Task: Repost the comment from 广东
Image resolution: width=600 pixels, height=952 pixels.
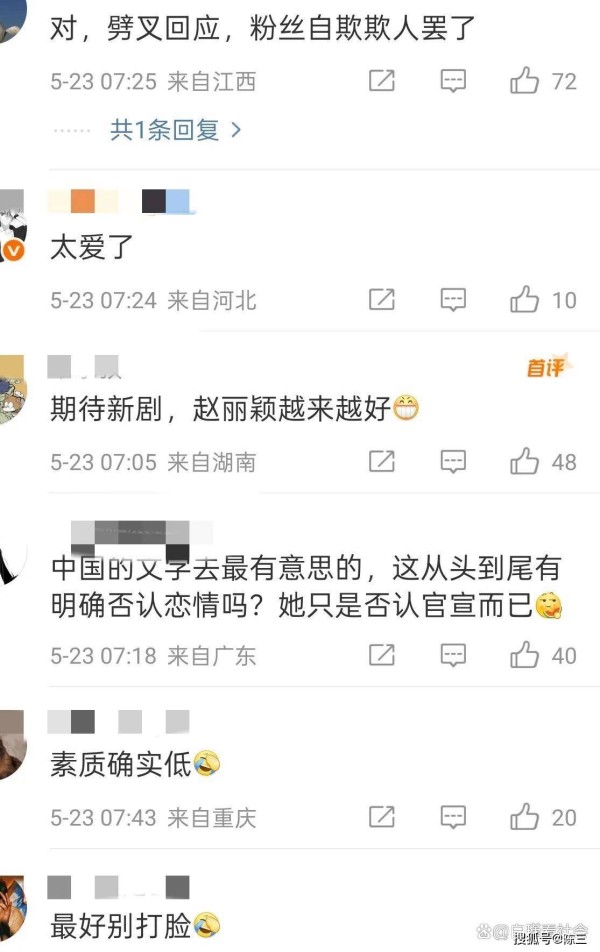Action: [x=382, y=655]
